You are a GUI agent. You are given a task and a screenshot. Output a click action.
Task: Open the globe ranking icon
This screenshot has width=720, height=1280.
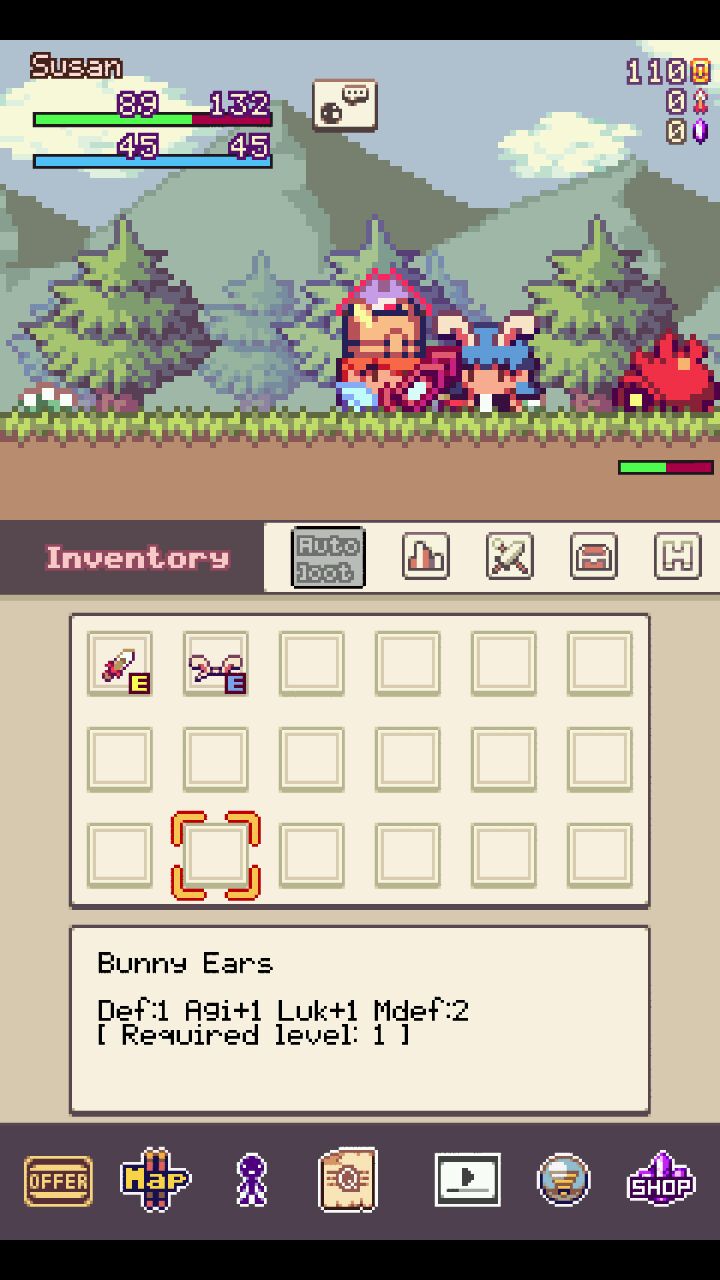[x=563, y=1181]
